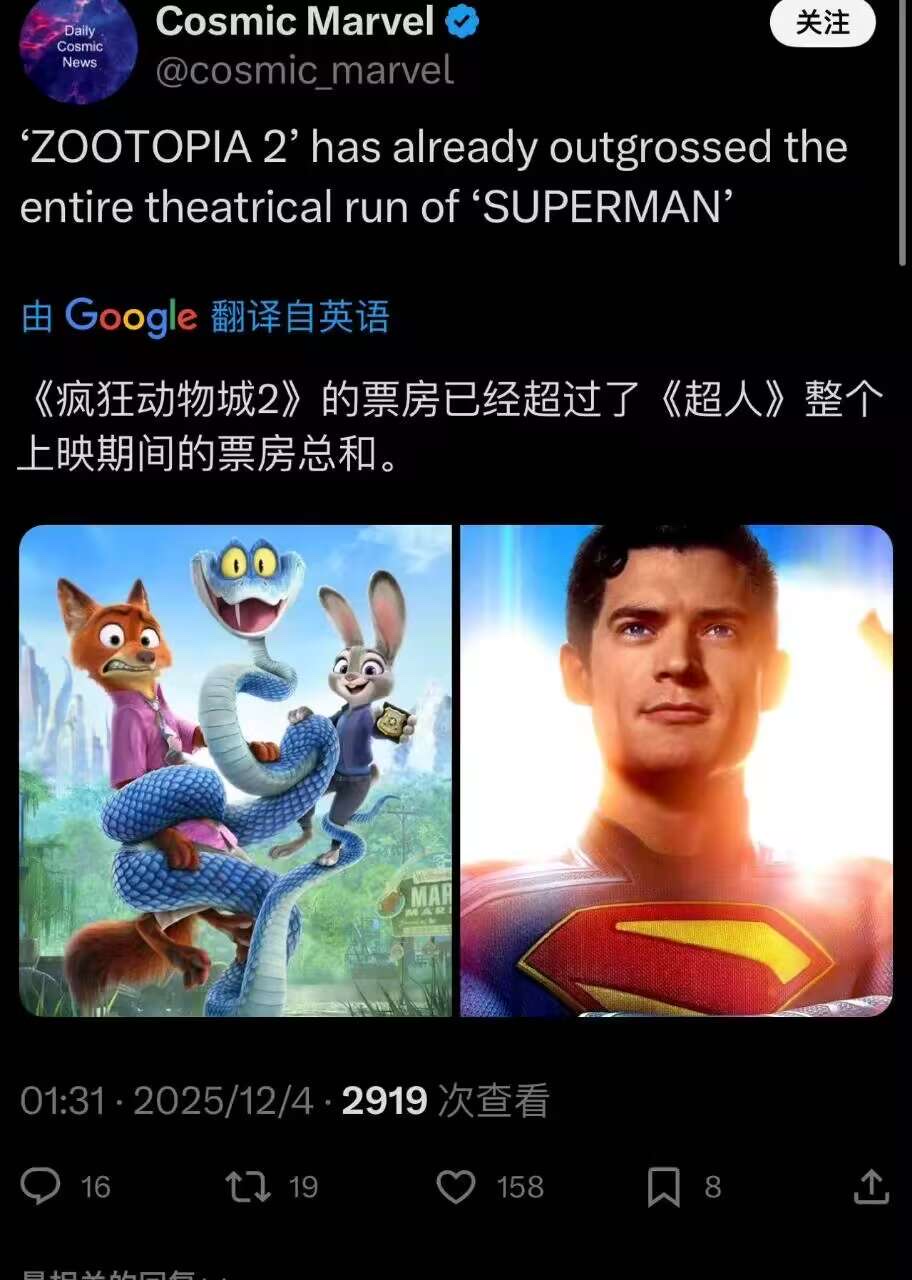Viewport: 912px width, 1280px height.
Task: Open the @cosmic_marvel handle
Action: point(304,70)
